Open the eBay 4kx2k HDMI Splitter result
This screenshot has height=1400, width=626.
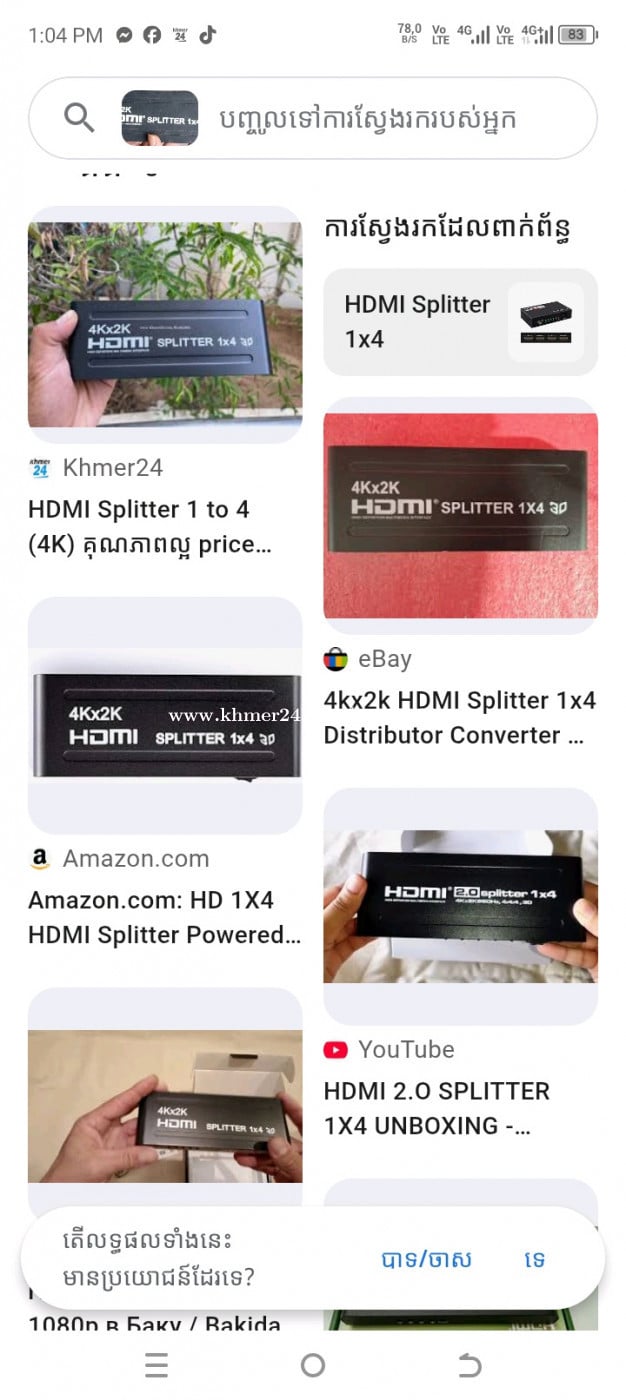(460, 515)
